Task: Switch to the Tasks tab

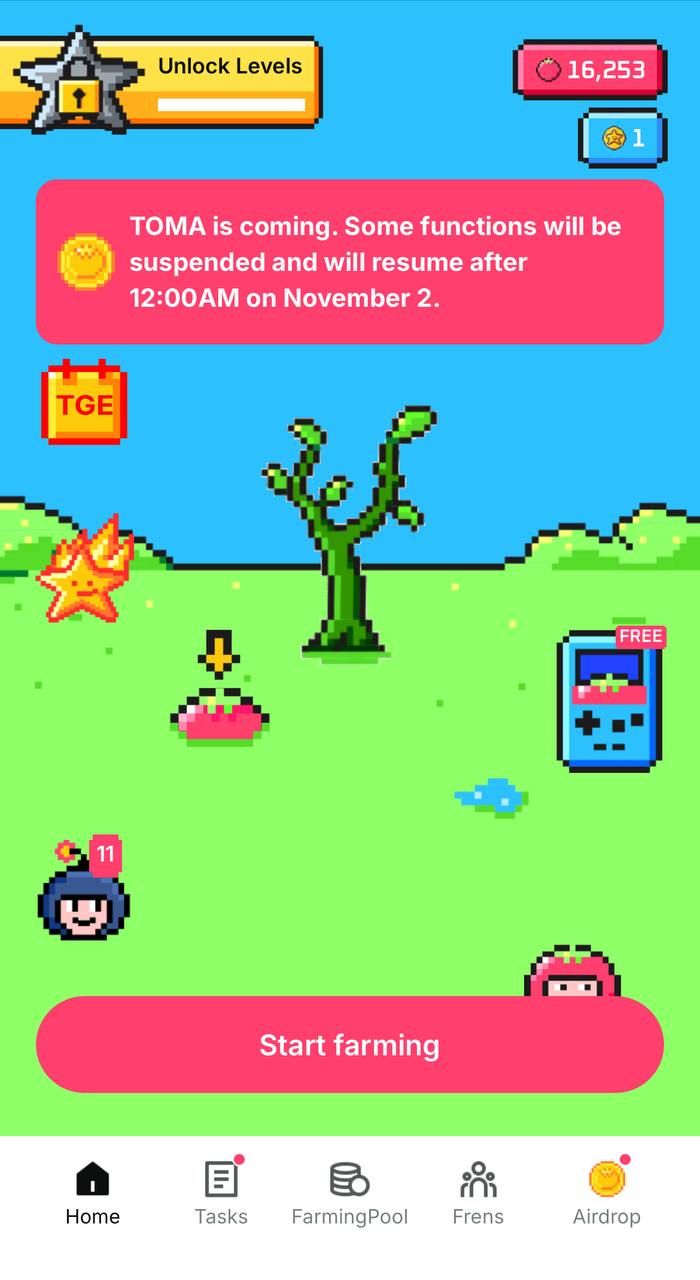Action: pos(221,1194)
